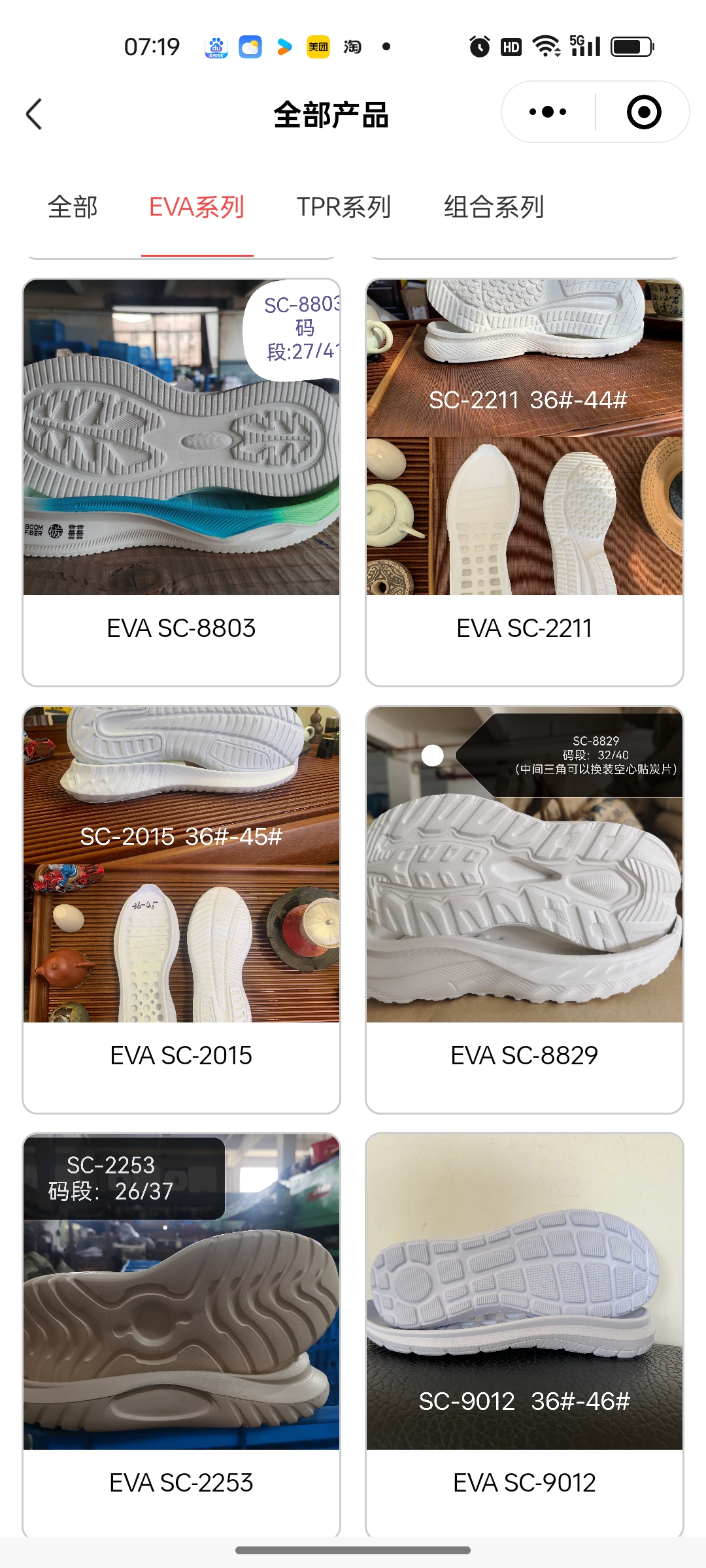
Task: Switch to the TPR系列 tab
Action: coord(344,207)
